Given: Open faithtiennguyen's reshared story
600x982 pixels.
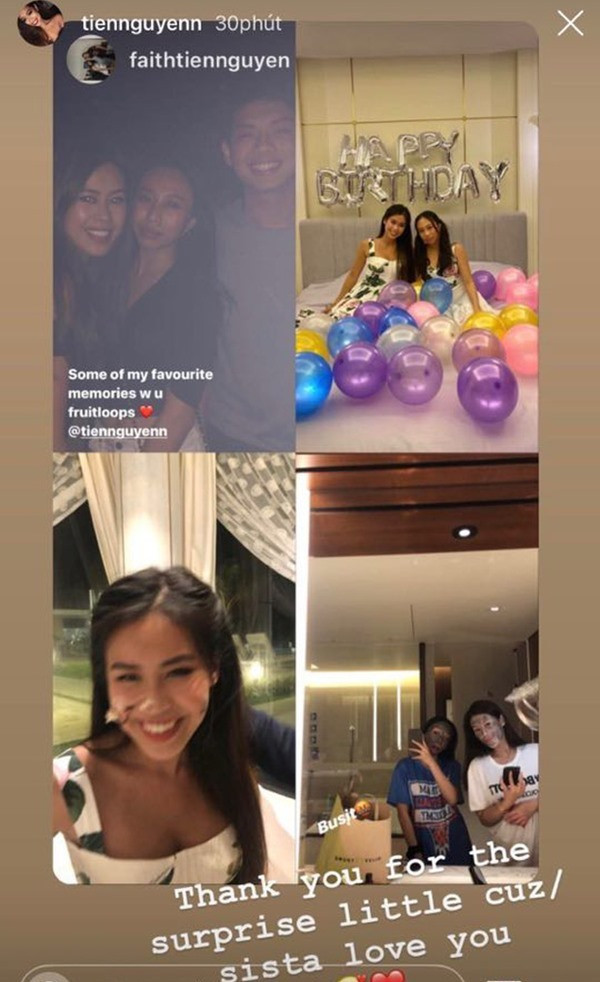Looking at the screenshot, I should 208,61.
